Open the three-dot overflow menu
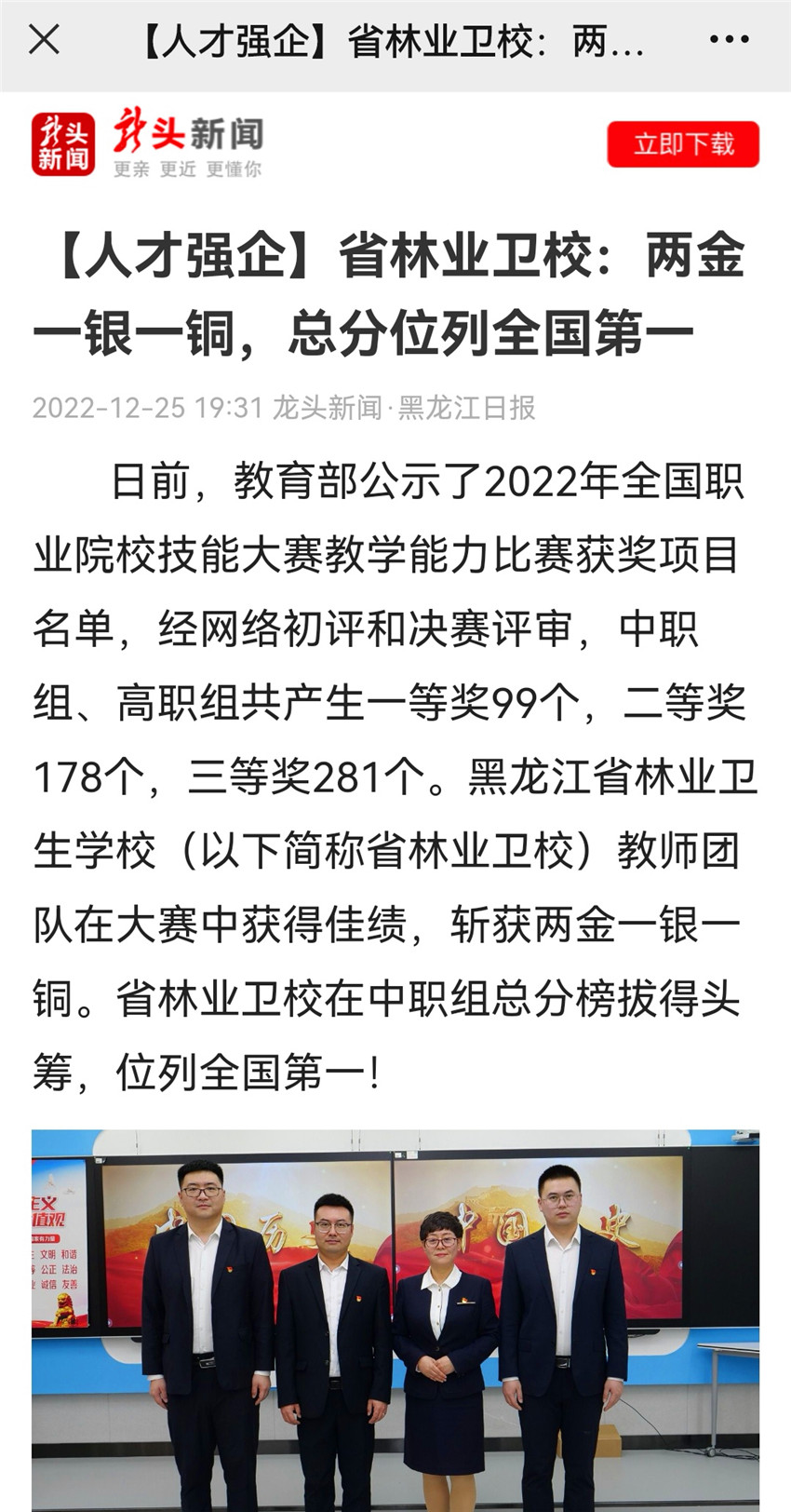The width and height of the screenshot is (791, 1512). point(729,40)
